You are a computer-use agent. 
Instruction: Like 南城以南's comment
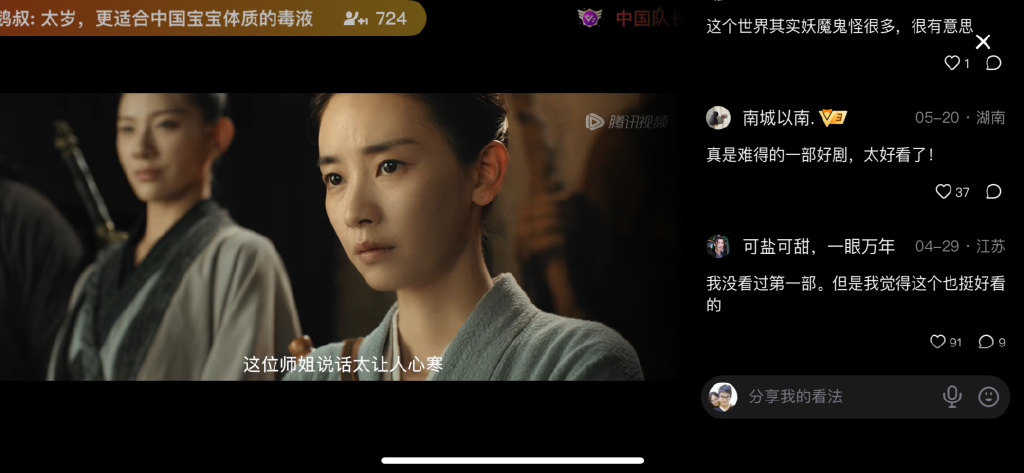[943, 191]
